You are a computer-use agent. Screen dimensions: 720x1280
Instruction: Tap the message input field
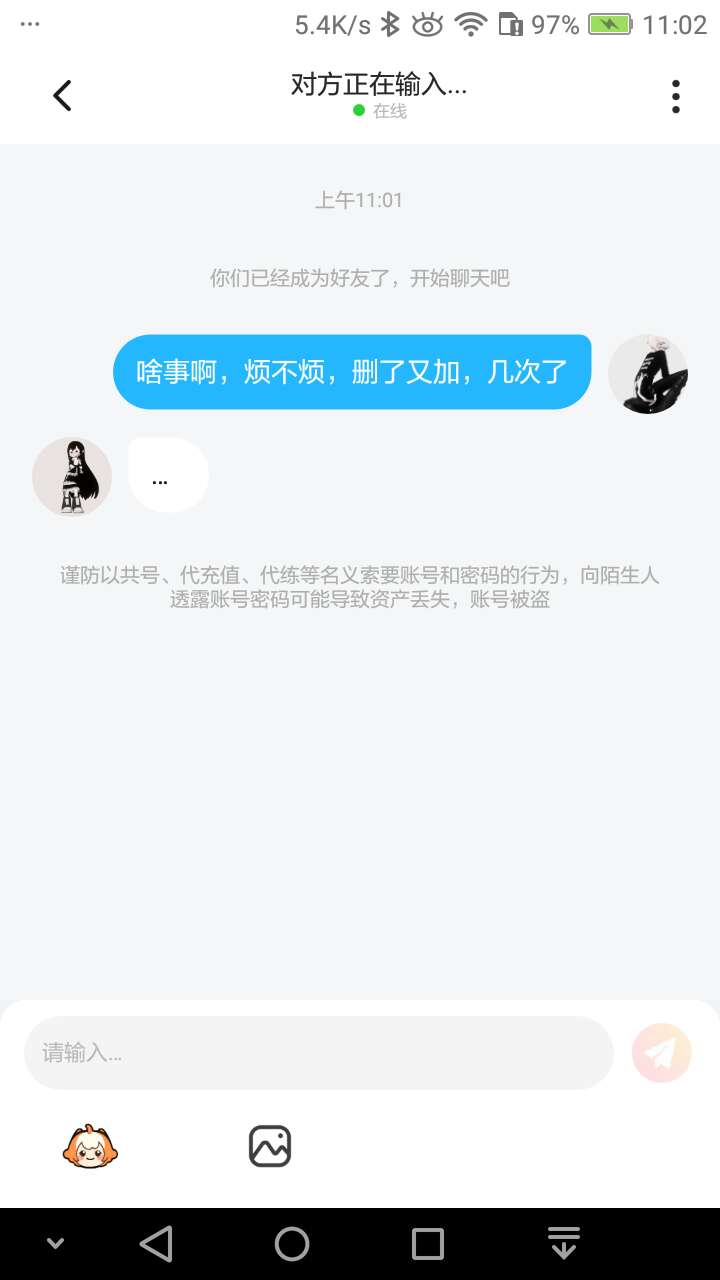click(x=318, y=1053)
